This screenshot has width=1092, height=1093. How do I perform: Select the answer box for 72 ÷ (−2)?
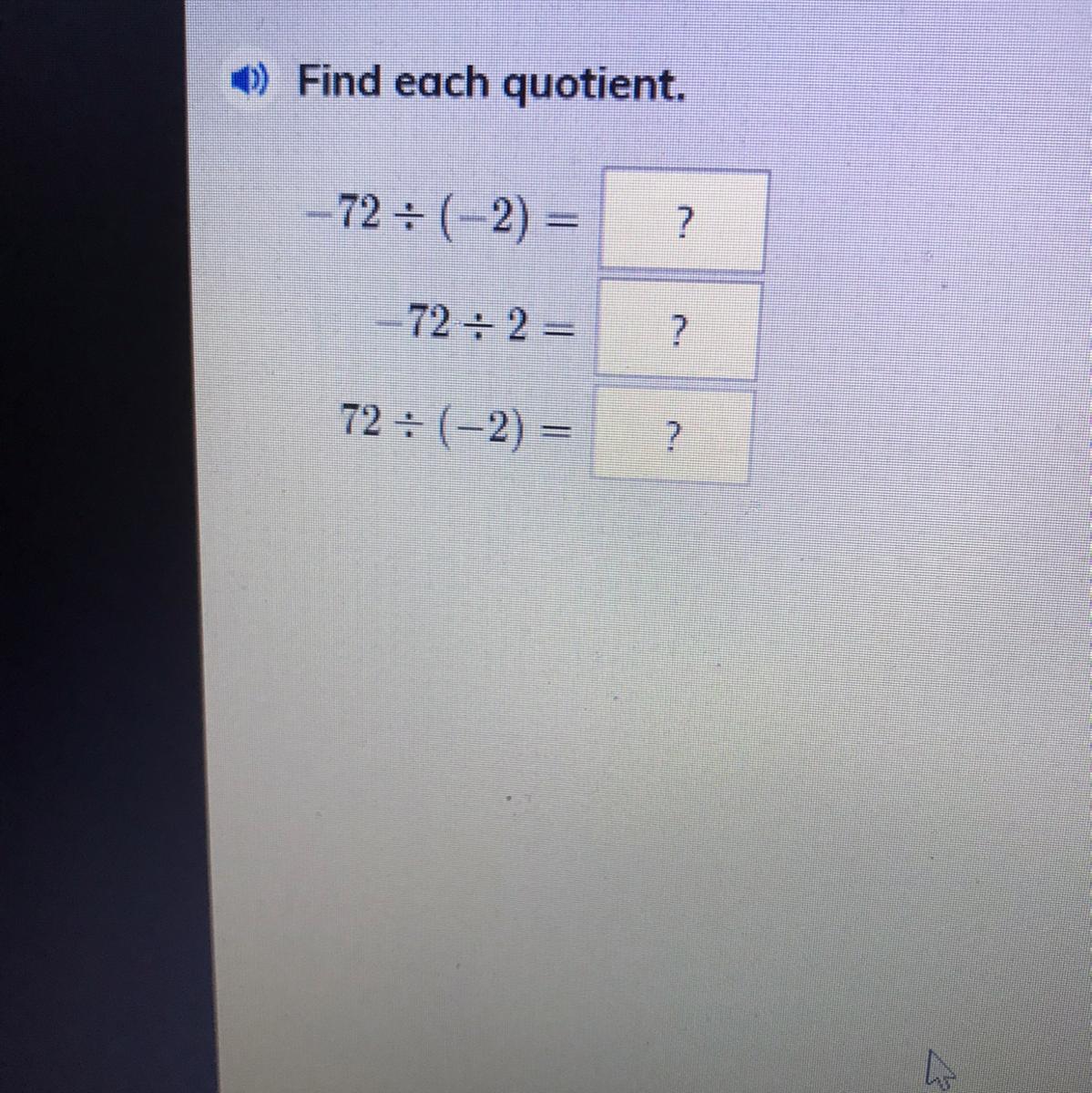coord(671,435)
